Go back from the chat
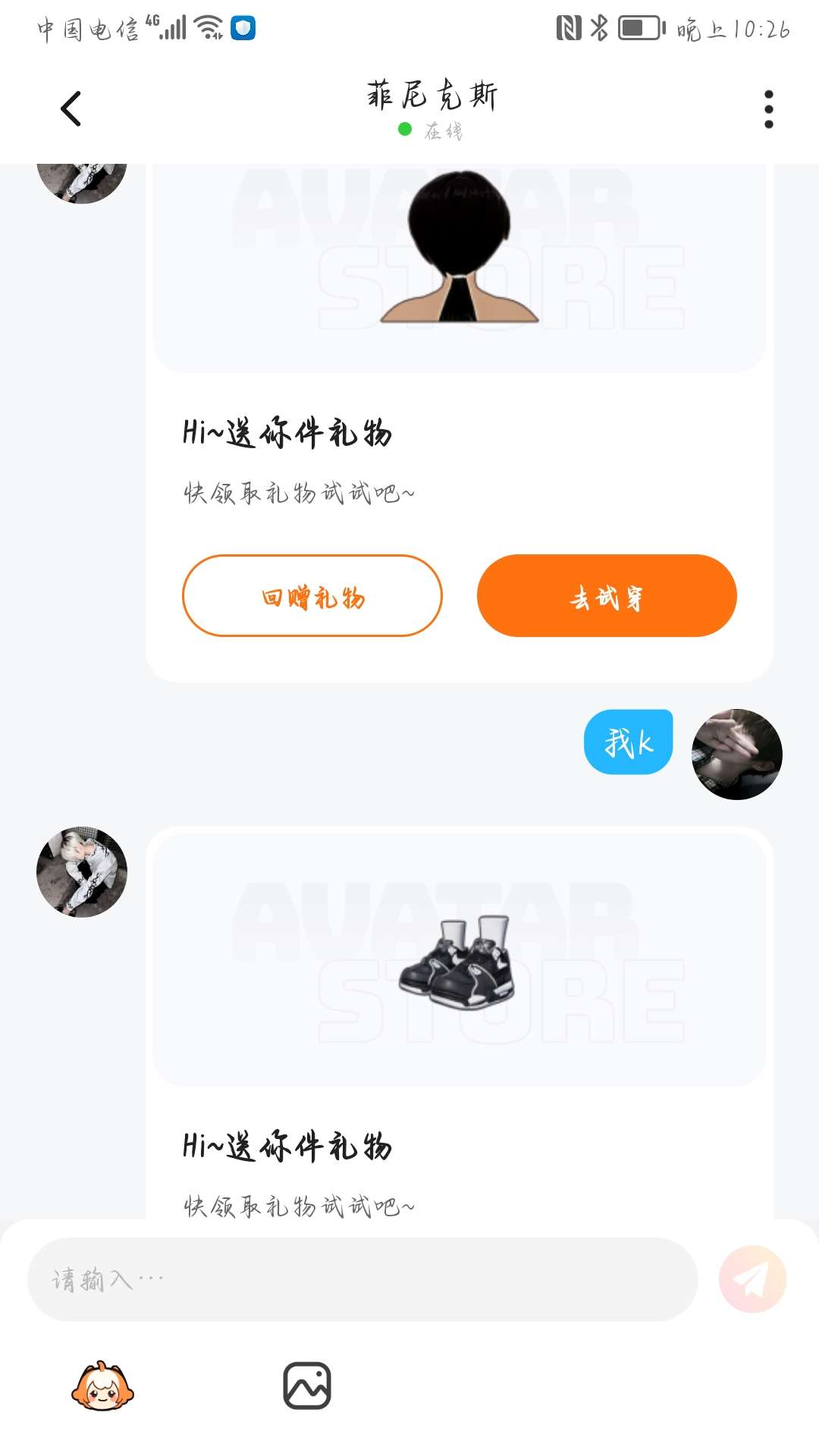This screenshot has height=1456, width=819. coord(71,108)
